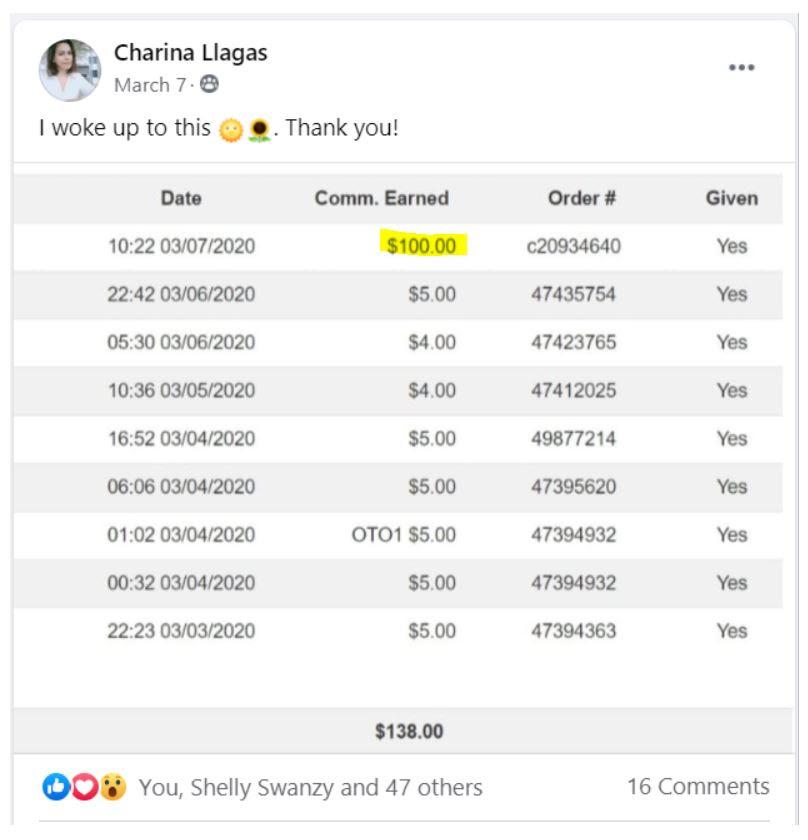The image size is (808, 840).
Task: Open the 16 Comments link
Action: (x=697, y=786)
